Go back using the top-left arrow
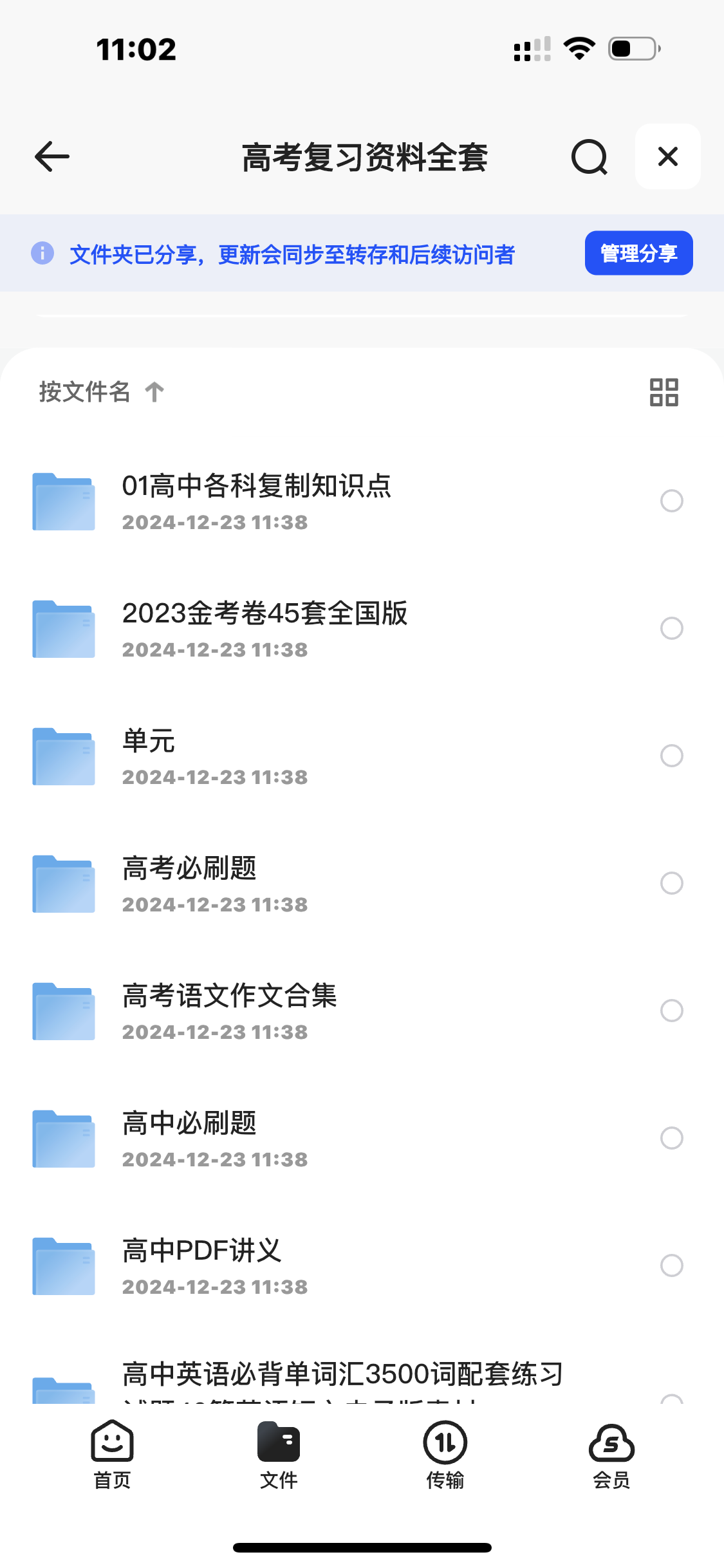Screen dimensions: 724x1568 (x=51, y=156)
